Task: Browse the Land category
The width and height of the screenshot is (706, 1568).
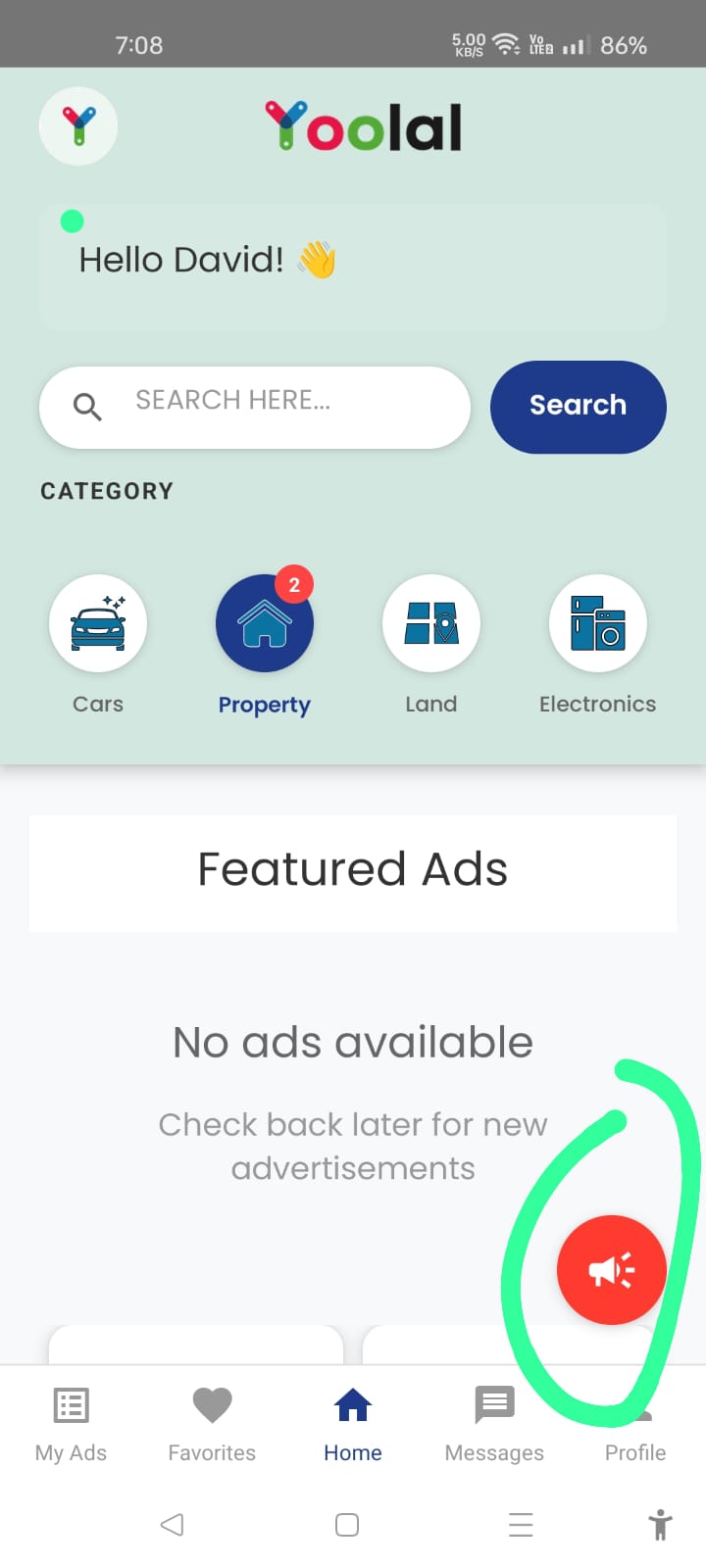Action: tap(431, 624)
